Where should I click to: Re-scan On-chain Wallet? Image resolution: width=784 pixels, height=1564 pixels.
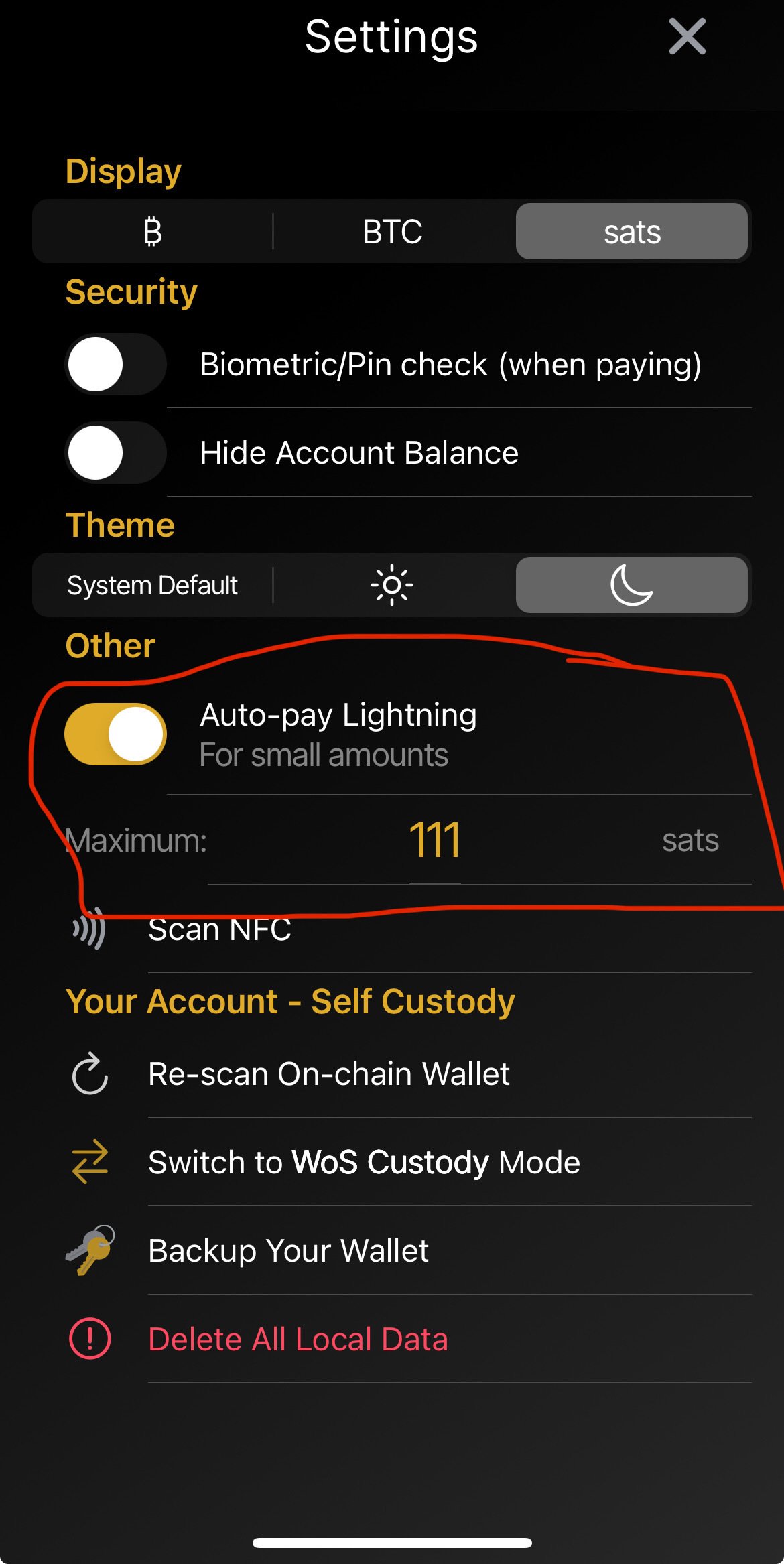[x=328, y=1073]
